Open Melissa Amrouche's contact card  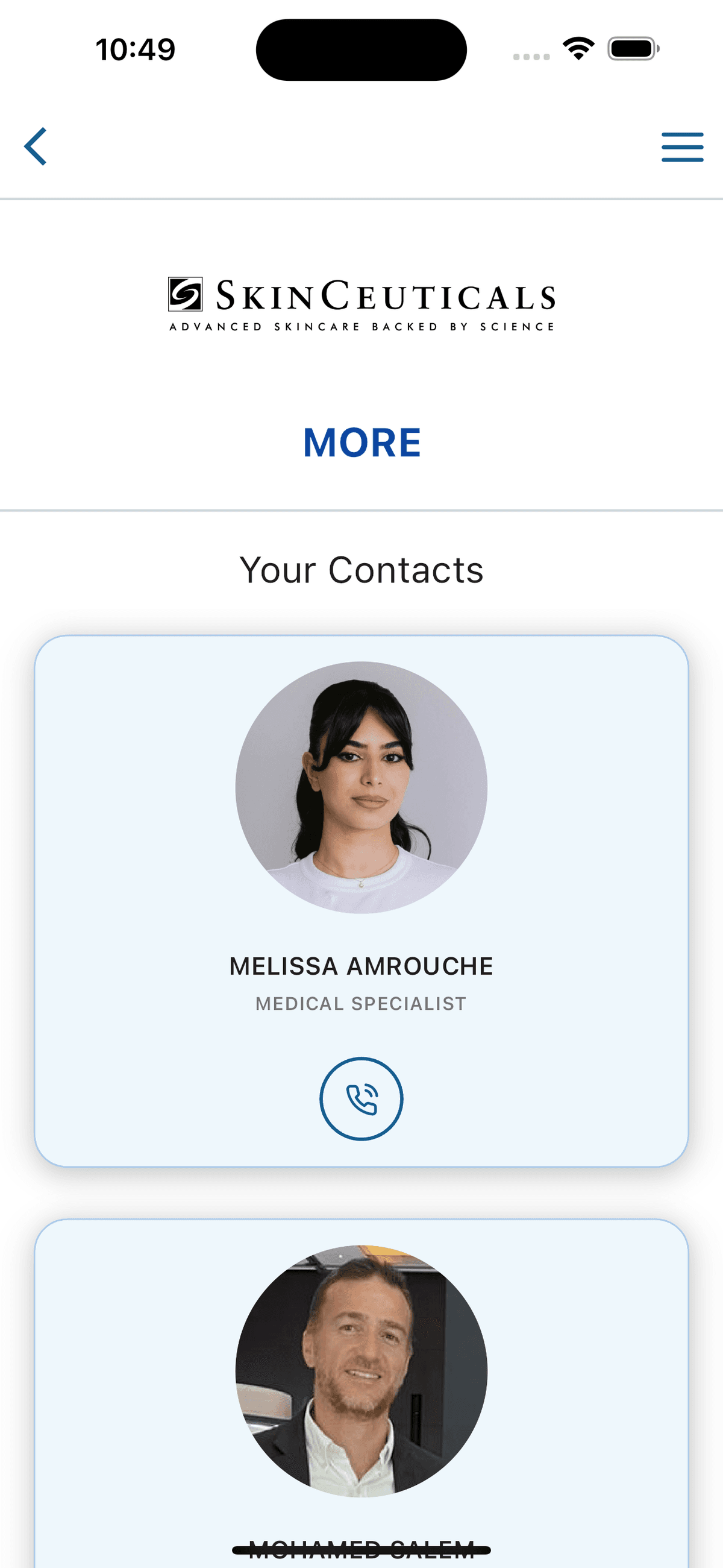(361, 965)
